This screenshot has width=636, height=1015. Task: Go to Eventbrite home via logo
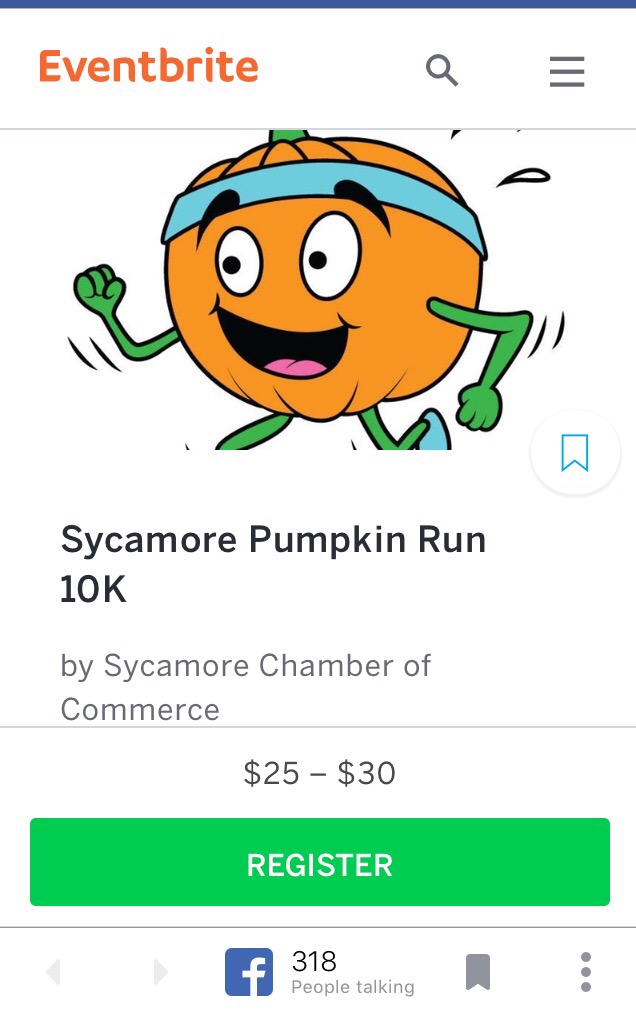coord(149,67)
